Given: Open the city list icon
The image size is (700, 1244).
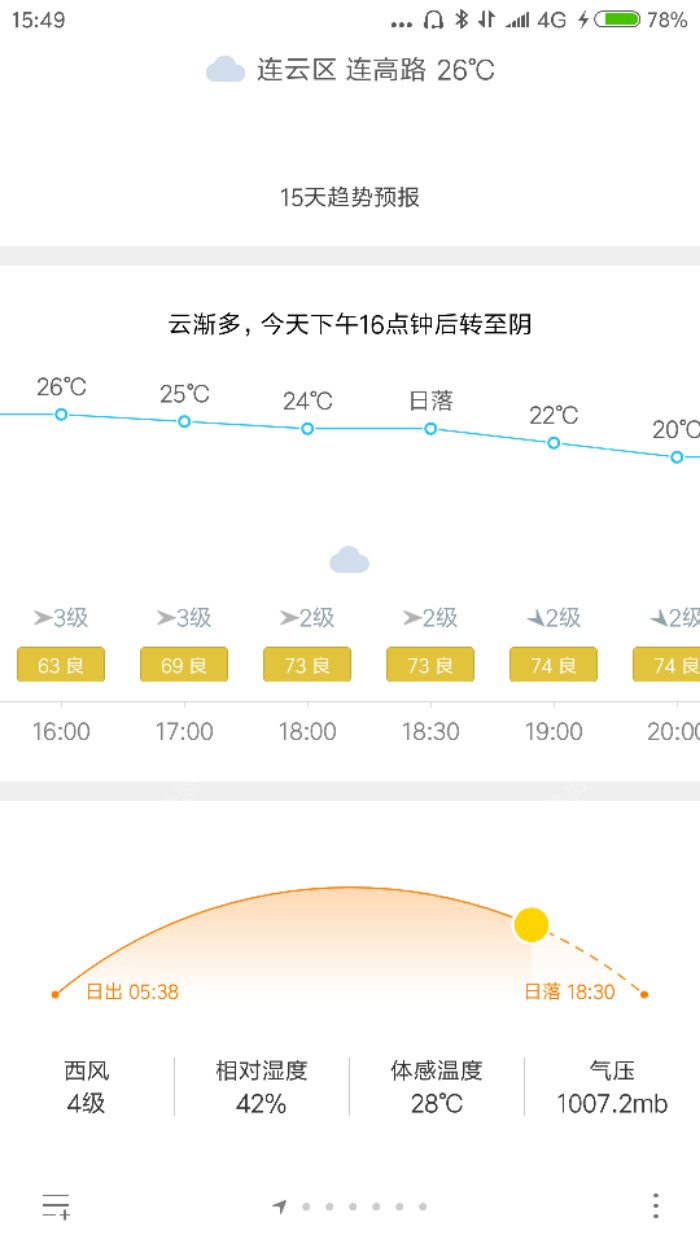Looking at the screenshot, I should coord(56,1206).
